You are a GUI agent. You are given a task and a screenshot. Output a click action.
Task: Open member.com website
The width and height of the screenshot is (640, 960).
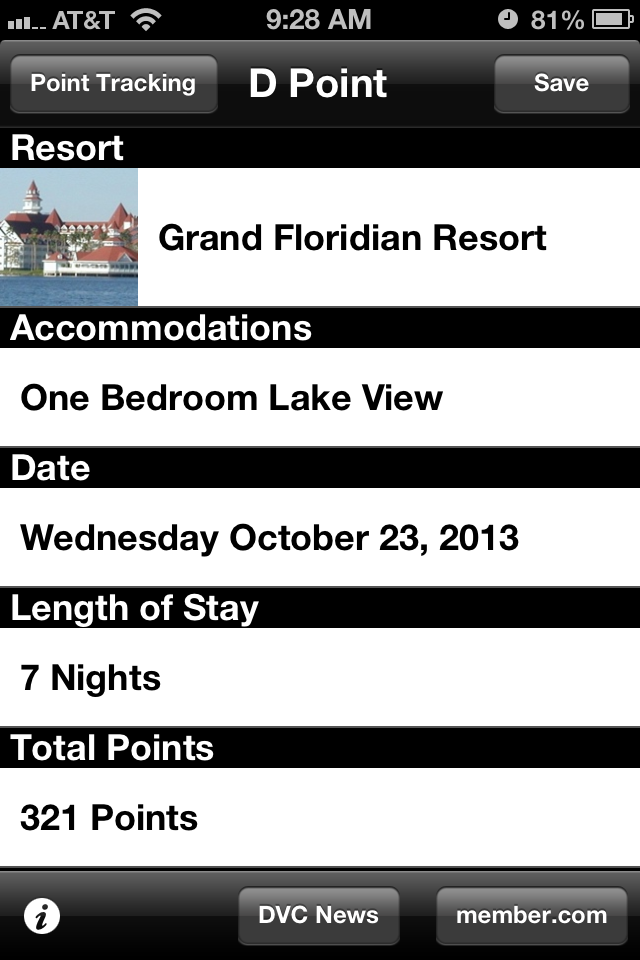click(x=531, y=915)
